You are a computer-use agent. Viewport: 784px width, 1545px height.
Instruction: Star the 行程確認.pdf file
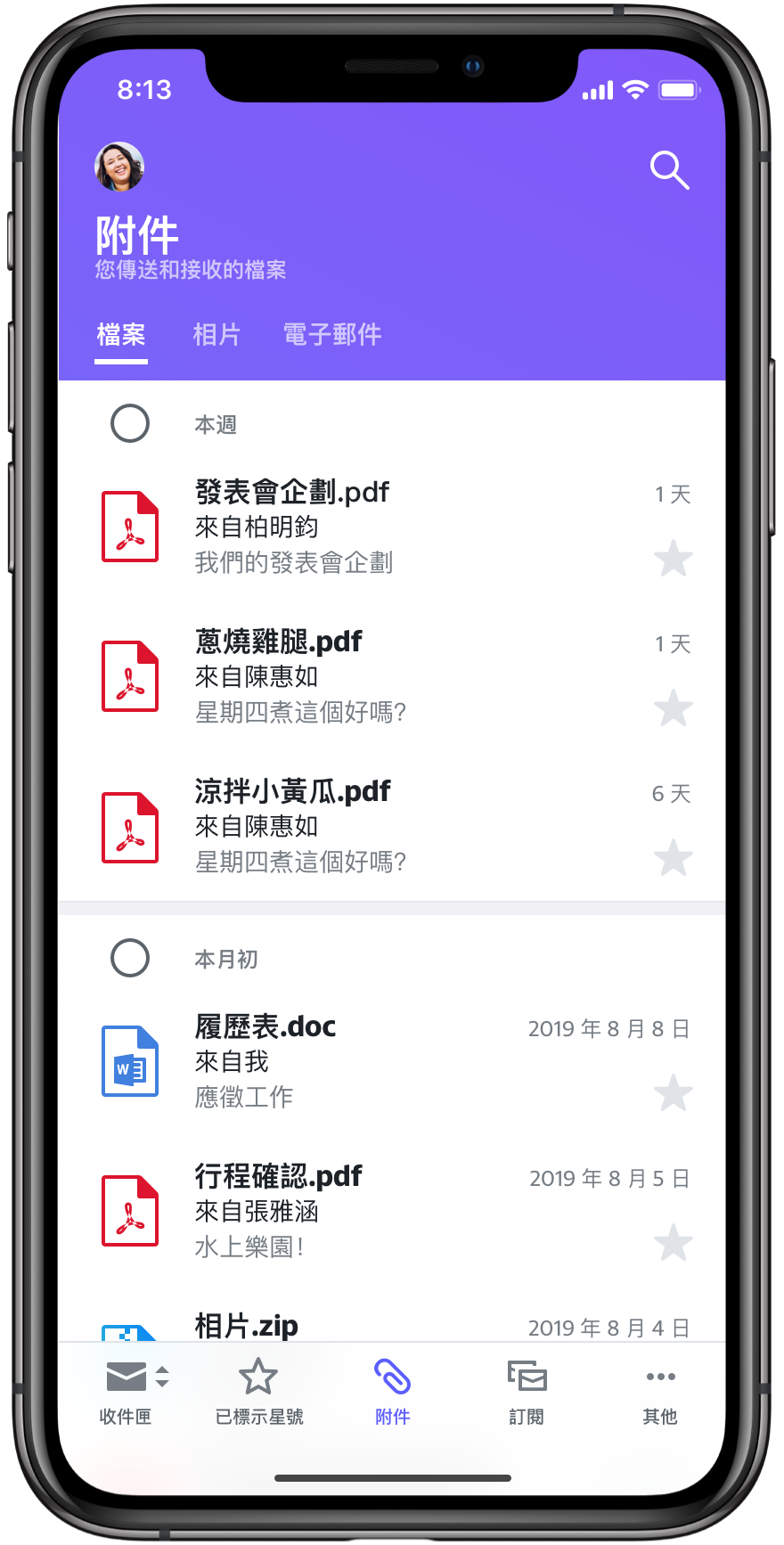[x=673, y=1244]
